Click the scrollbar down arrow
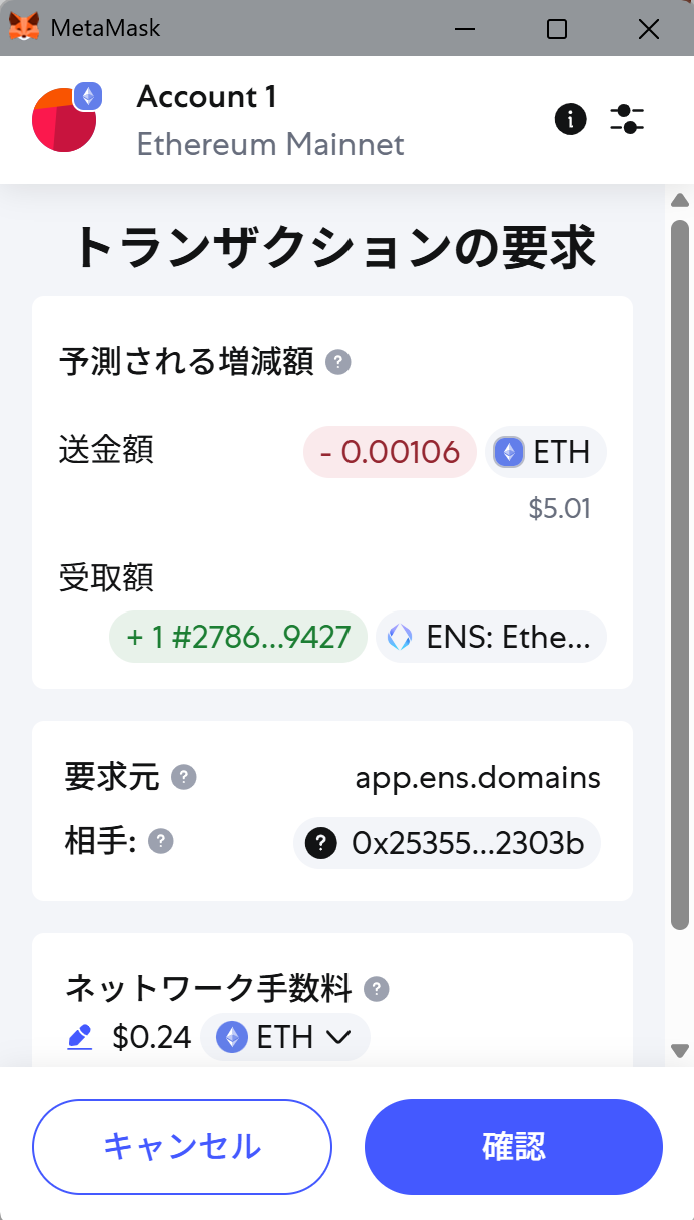694x1220 pixels. [680, 1050]
